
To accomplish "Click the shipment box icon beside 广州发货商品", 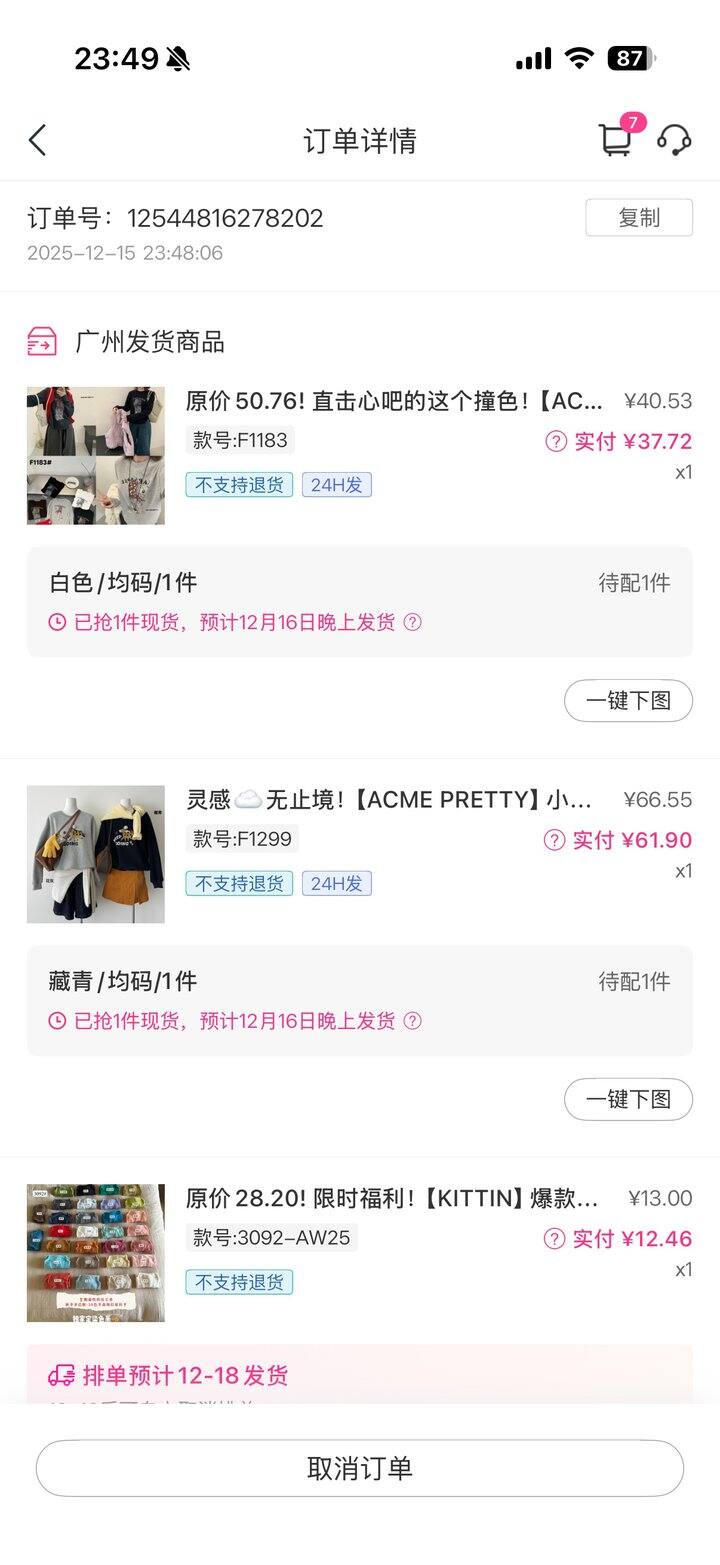I will (x=41, y=343).
